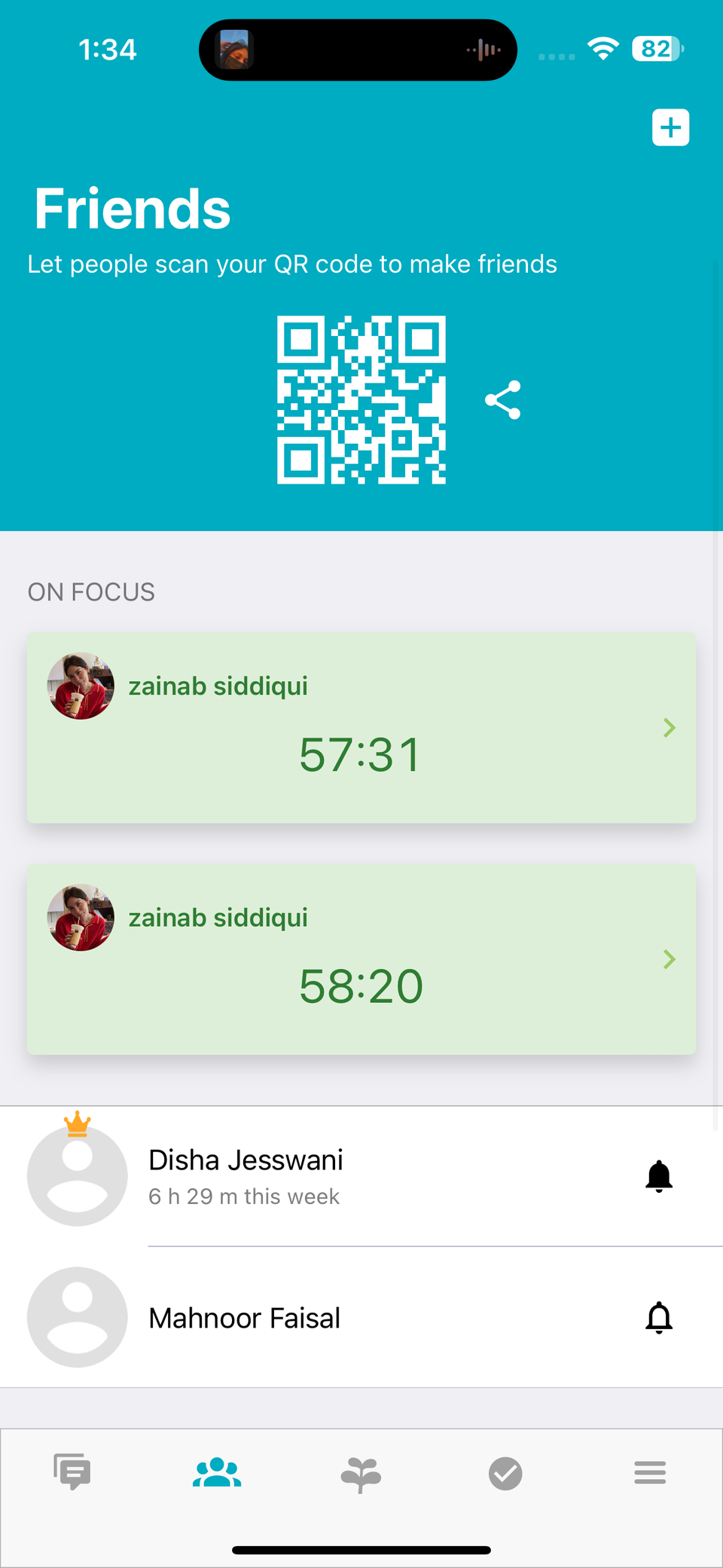Open Mahnoor Faisal's friend profile
Screen dimensions: 723x1568
pyautogui.click(x=244, y=1318)
